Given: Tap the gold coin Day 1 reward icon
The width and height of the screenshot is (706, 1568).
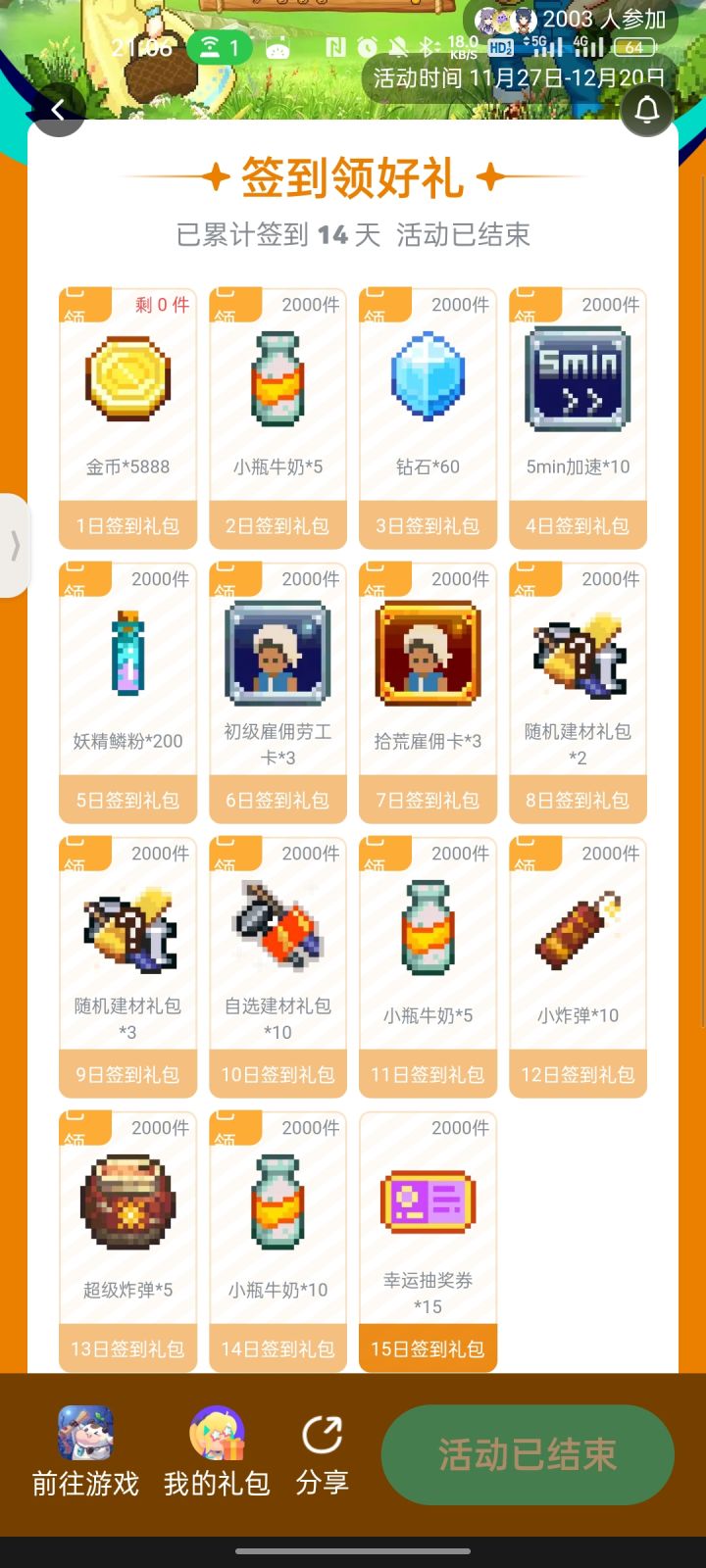Looking at the screenshot, I should (x=127, y=377).
